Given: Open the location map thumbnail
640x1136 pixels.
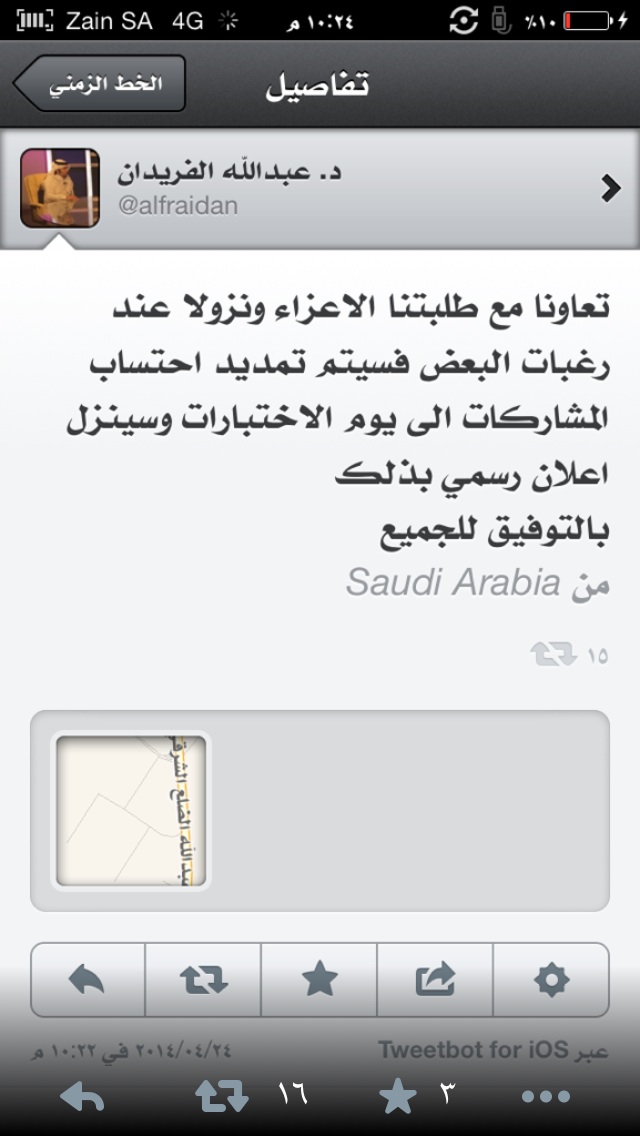Looking at the screenshot, I should pos(131,811).
